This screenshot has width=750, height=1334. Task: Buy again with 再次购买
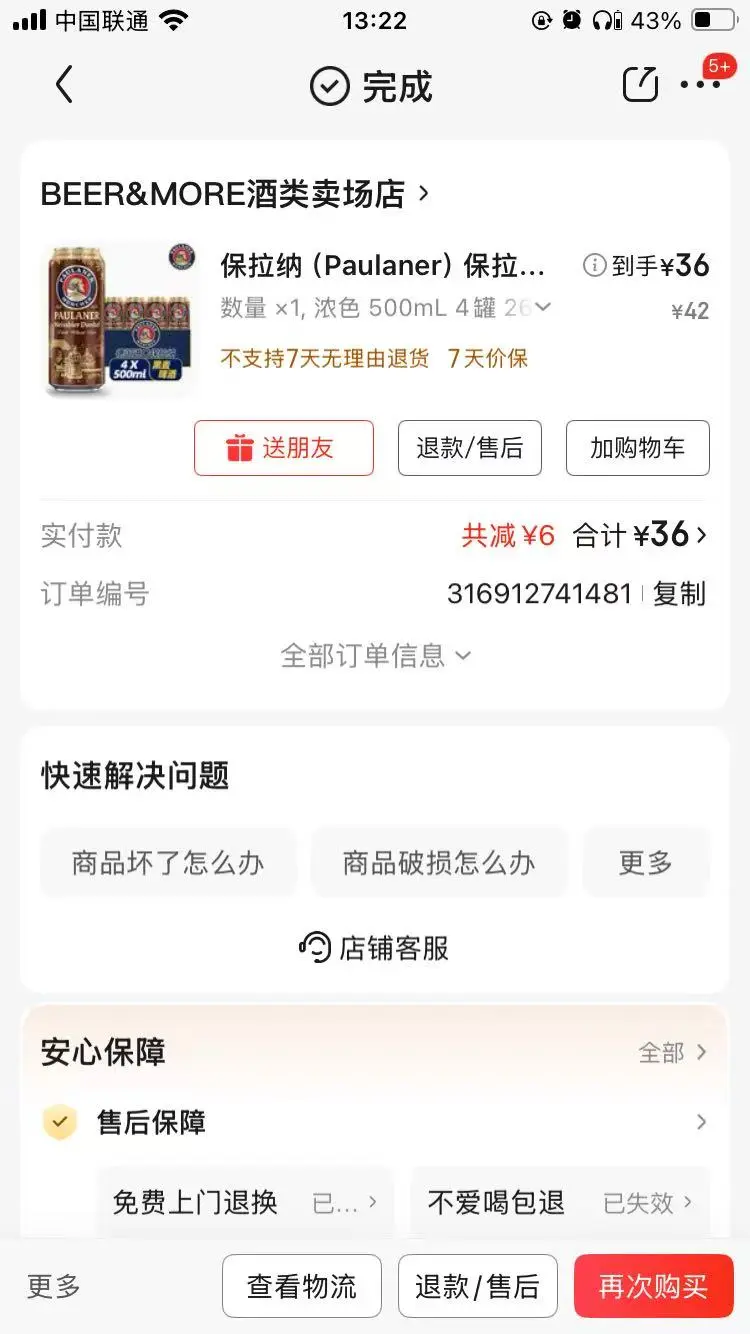[x=652, y=1286]
